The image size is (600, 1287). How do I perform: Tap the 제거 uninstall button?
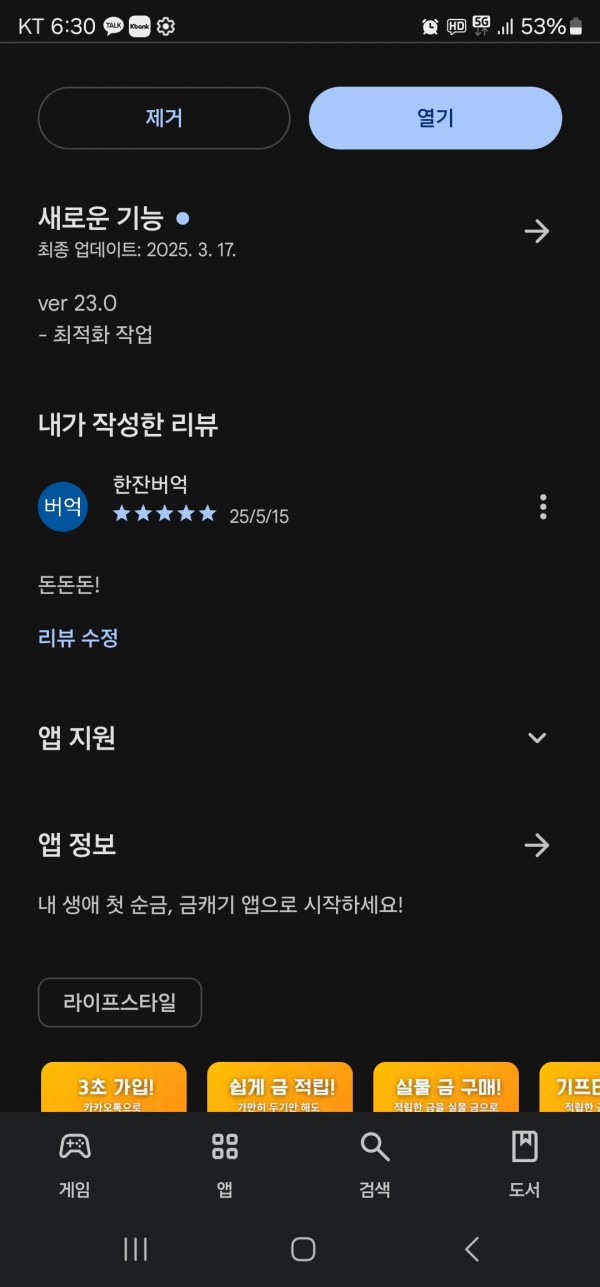[x=164, y=118]
